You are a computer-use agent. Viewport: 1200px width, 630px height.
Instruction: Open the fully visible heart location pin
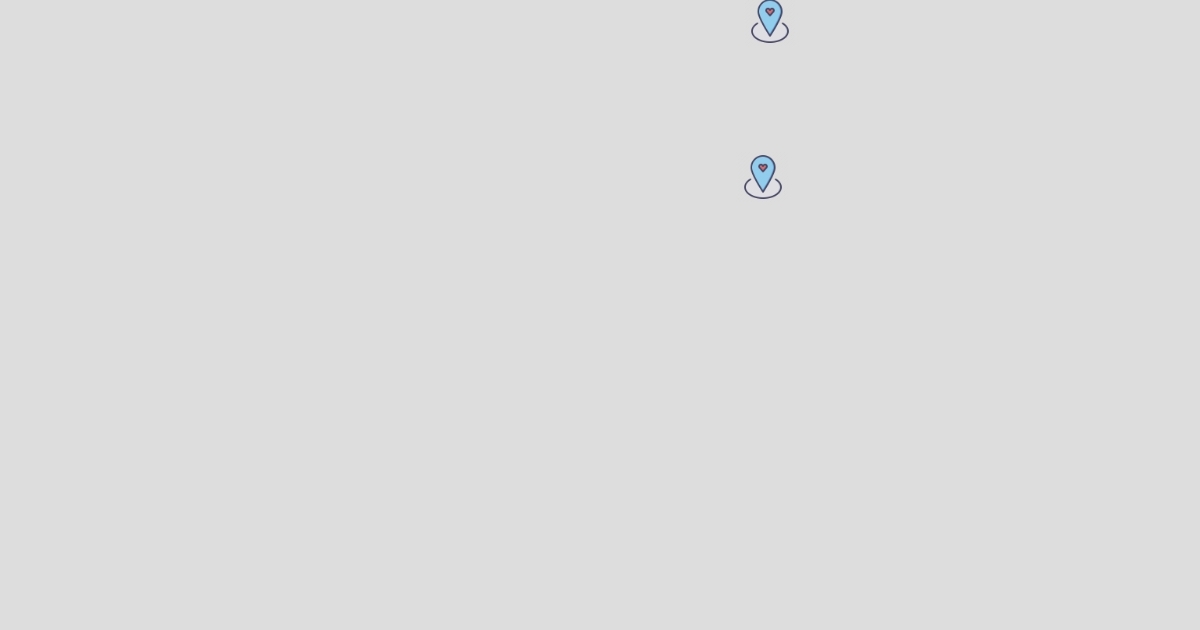pyautogui.click(x=763, y=175)
